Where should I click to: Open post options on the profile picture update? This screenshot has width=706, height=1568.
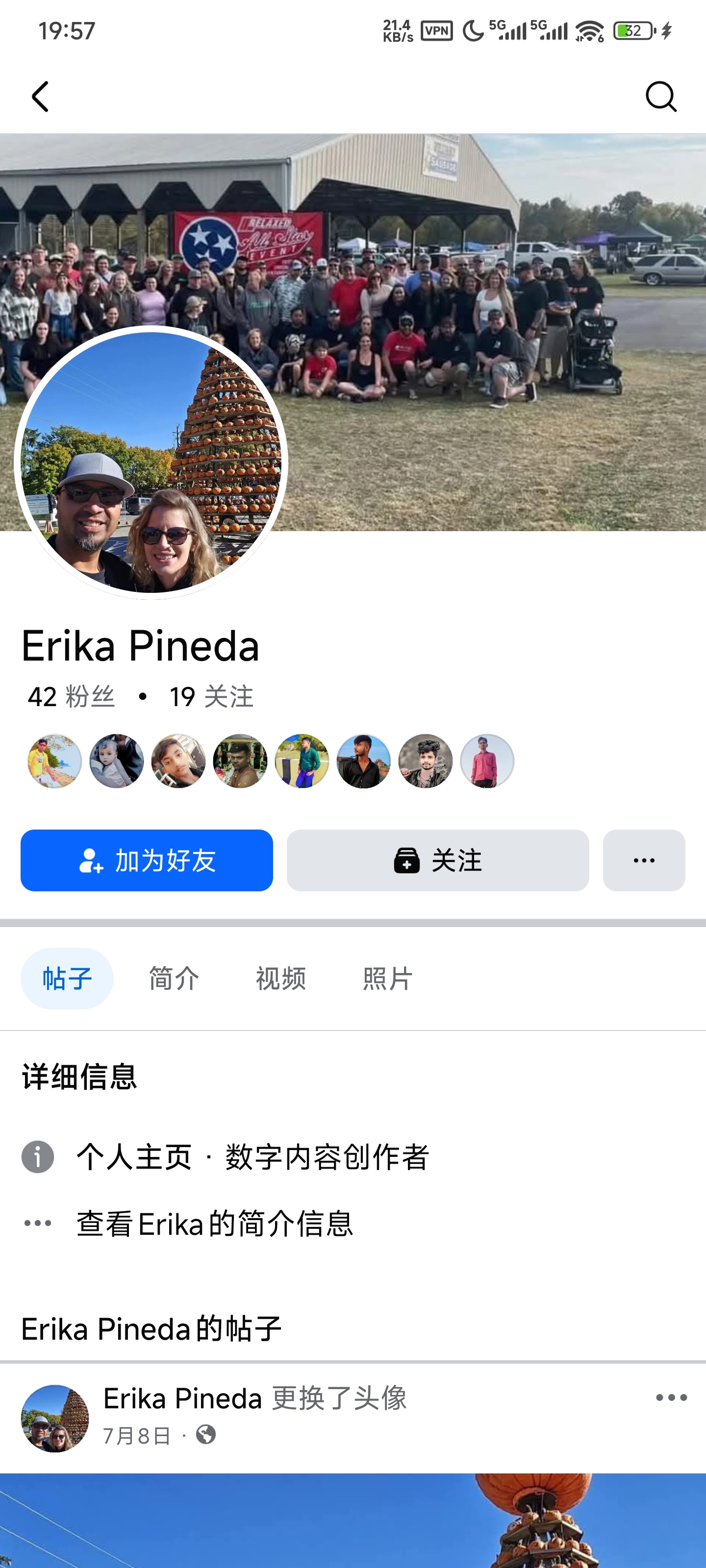click(x=671, y=1397)
